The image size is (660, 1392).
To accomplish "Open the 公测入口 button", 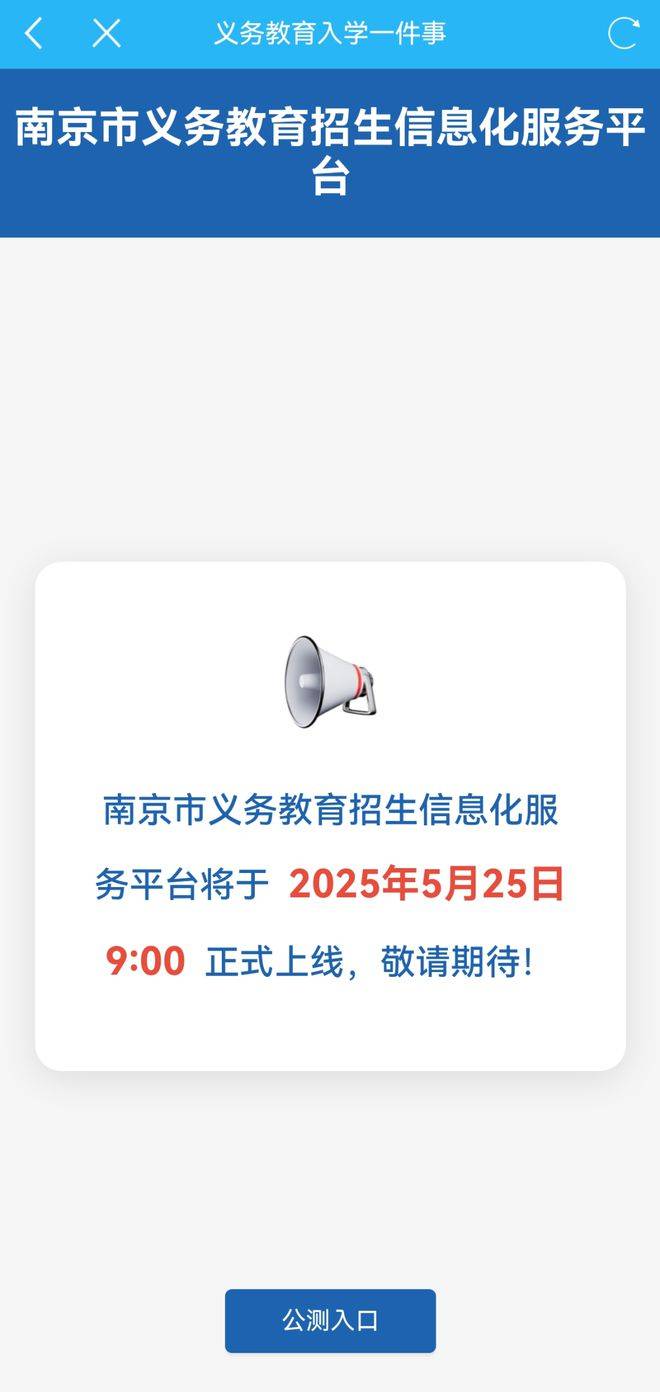I will [330, 1320].
